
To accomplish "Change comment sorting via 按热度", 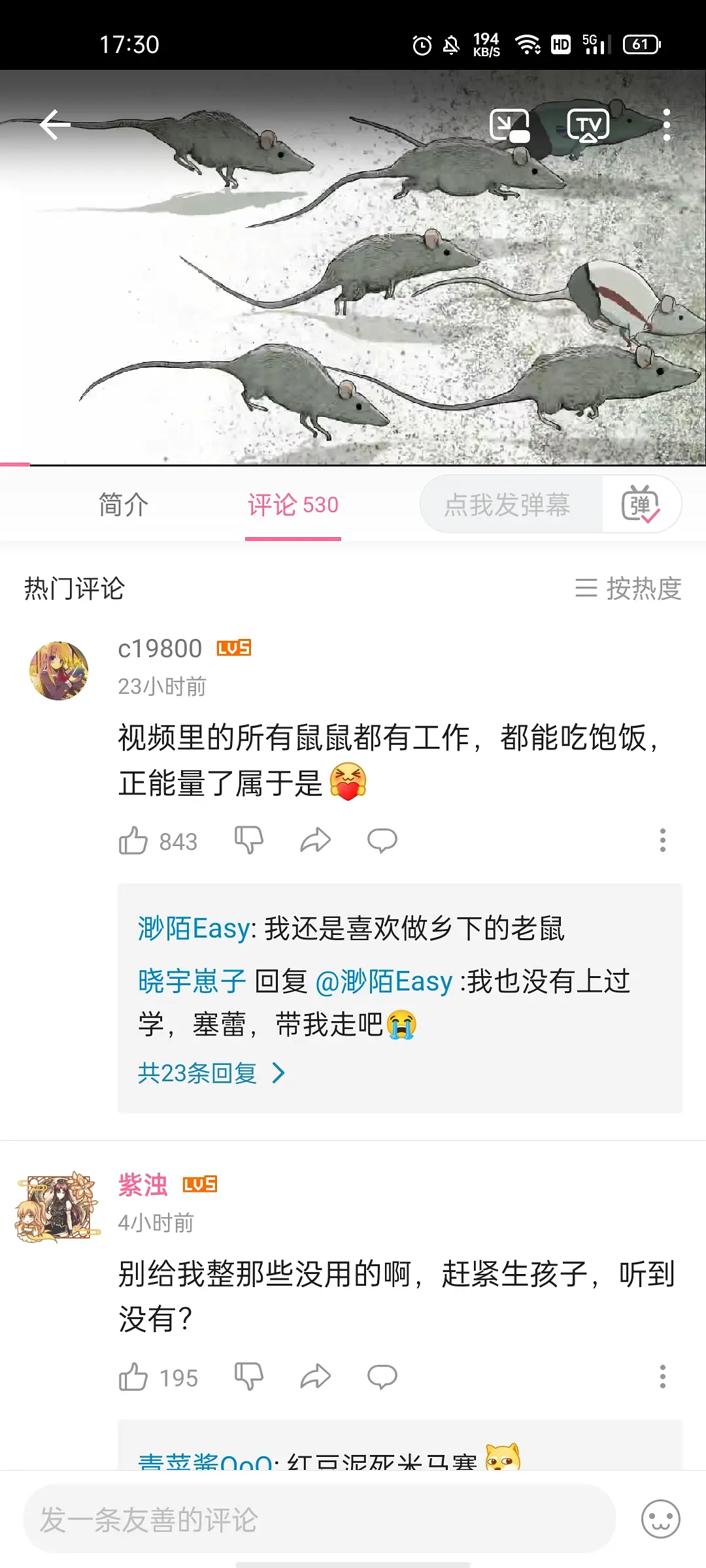I will tap(628, 589).
